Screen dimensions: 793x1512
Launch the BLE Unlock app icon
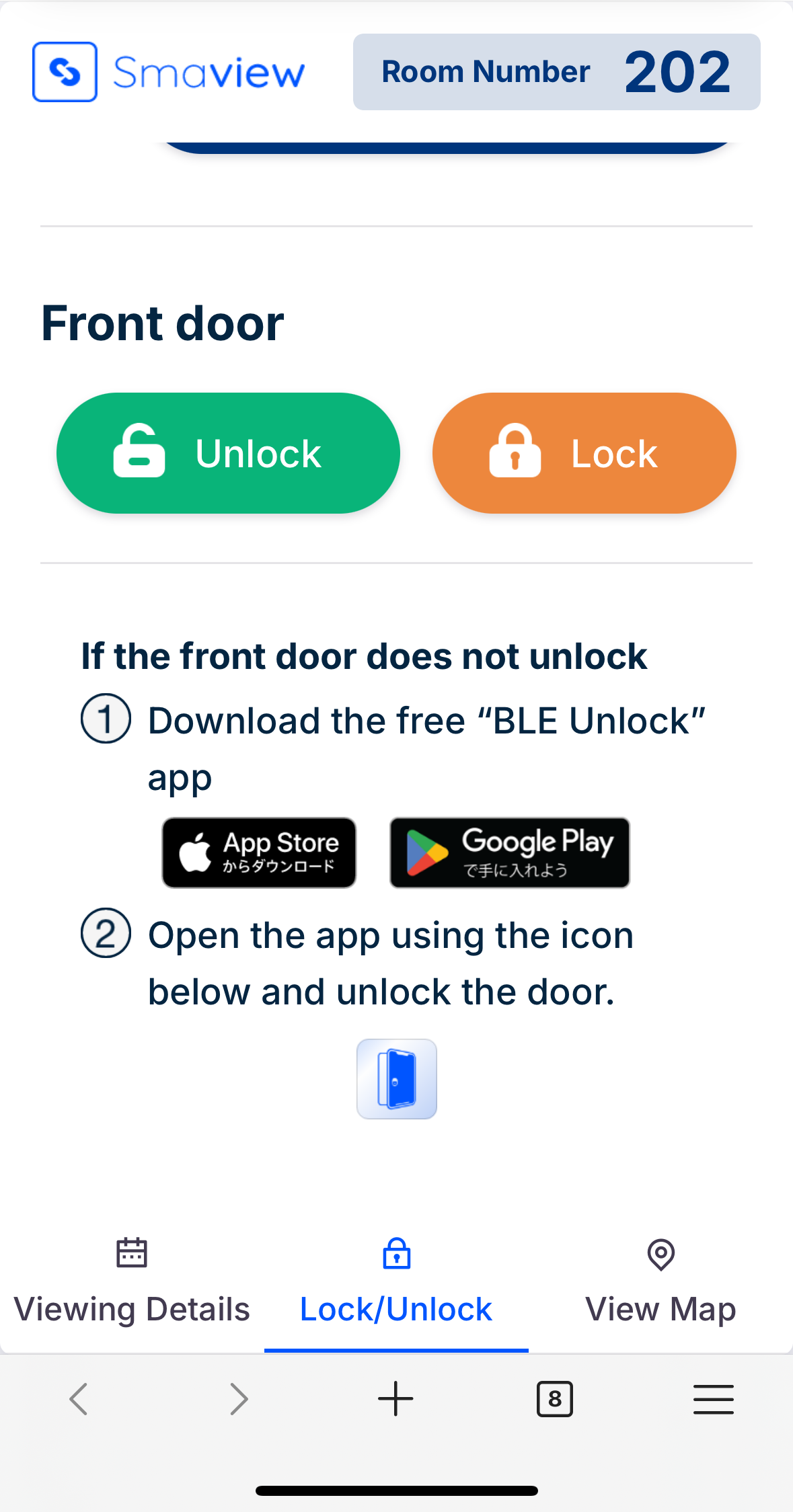pos(397,1078)
